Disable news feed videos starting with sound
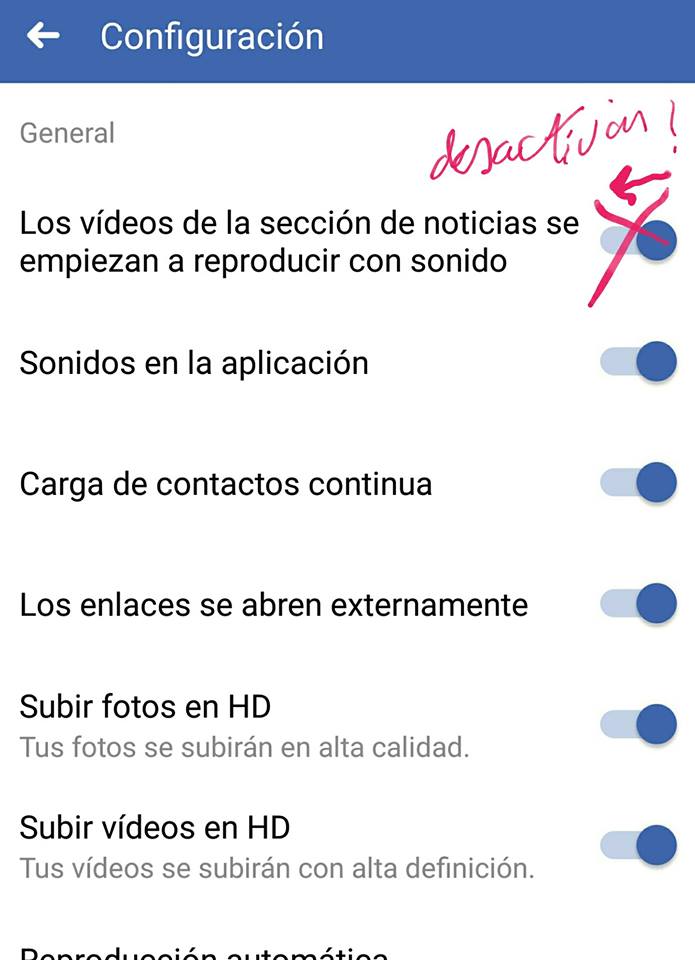The image size is (695, 960). pyautogui.click(x=640, y=241)
